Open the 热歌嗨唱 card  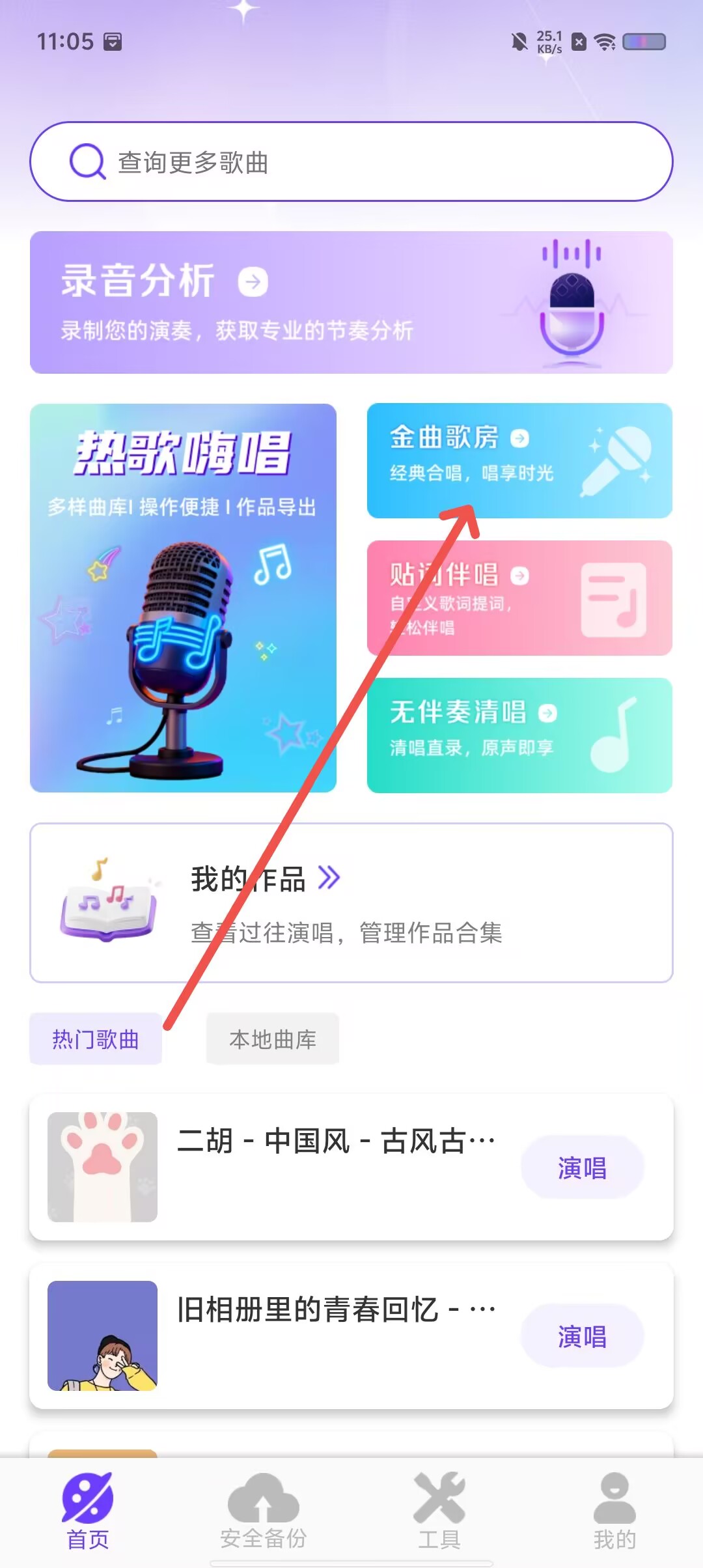(183, 598)
